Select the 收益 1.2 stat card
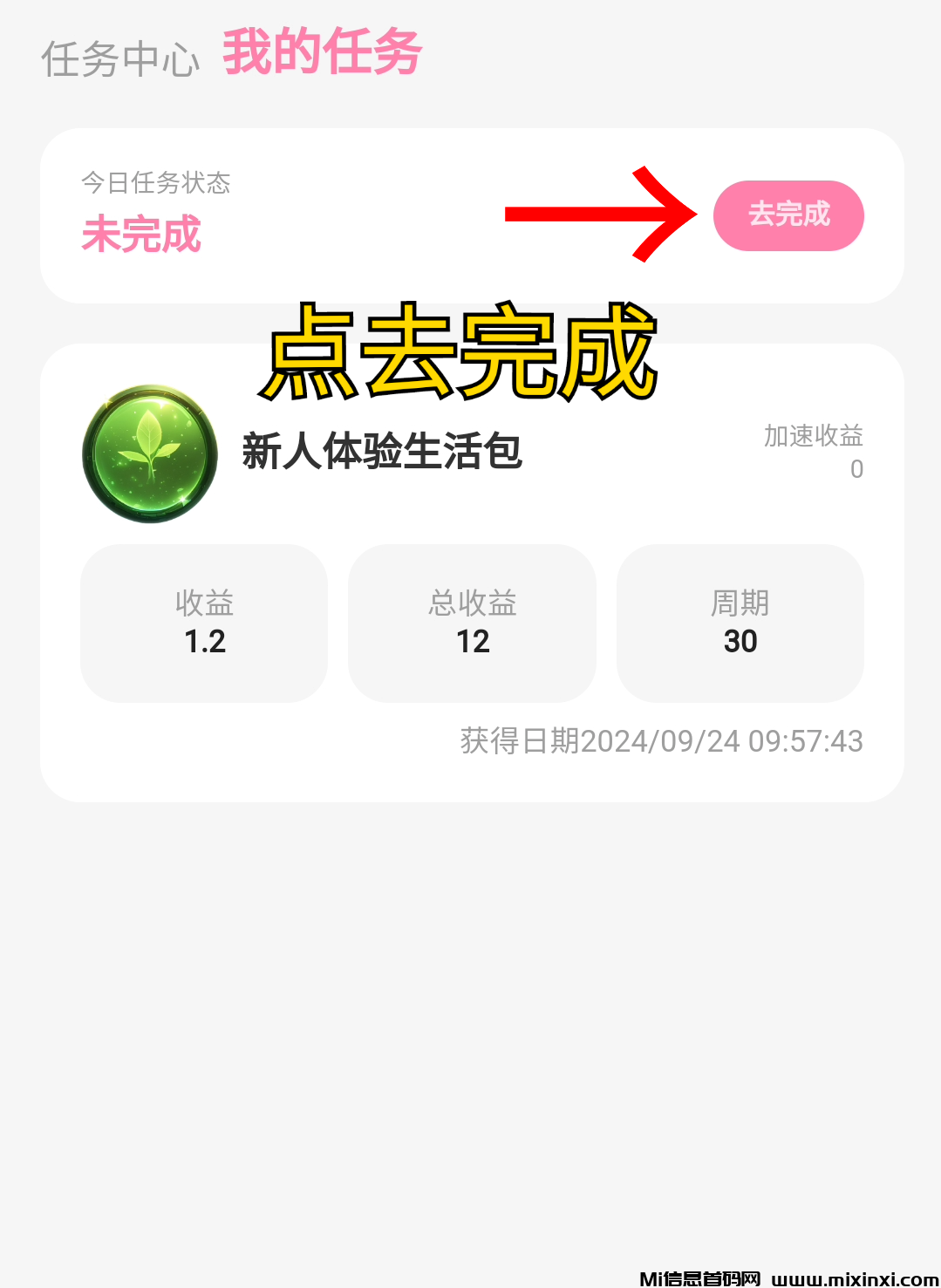The height and width of the screenshot is (1288, 941). coord(203,623)
